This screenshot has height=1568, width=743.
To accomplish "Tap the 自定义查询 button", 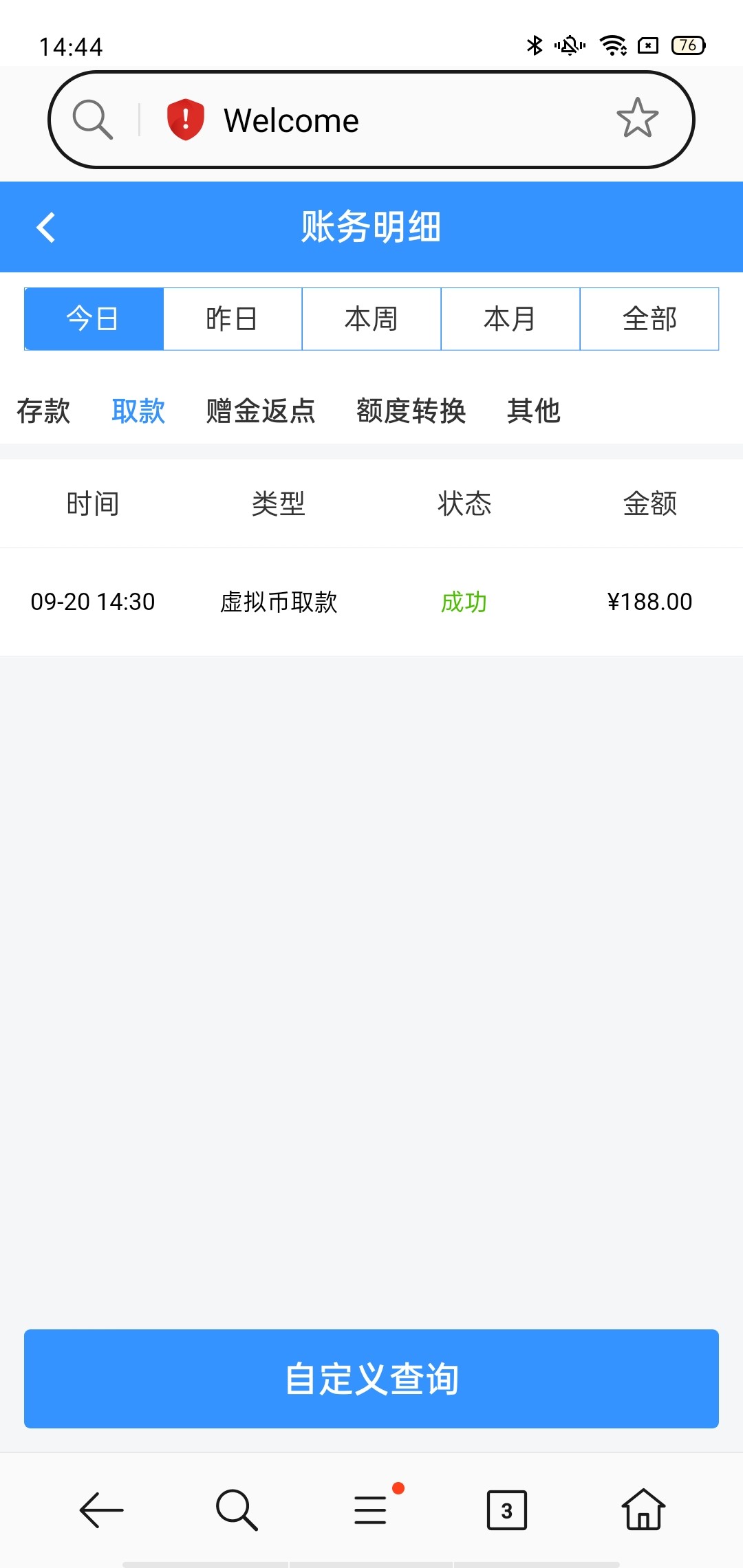I will point(371,1379).
